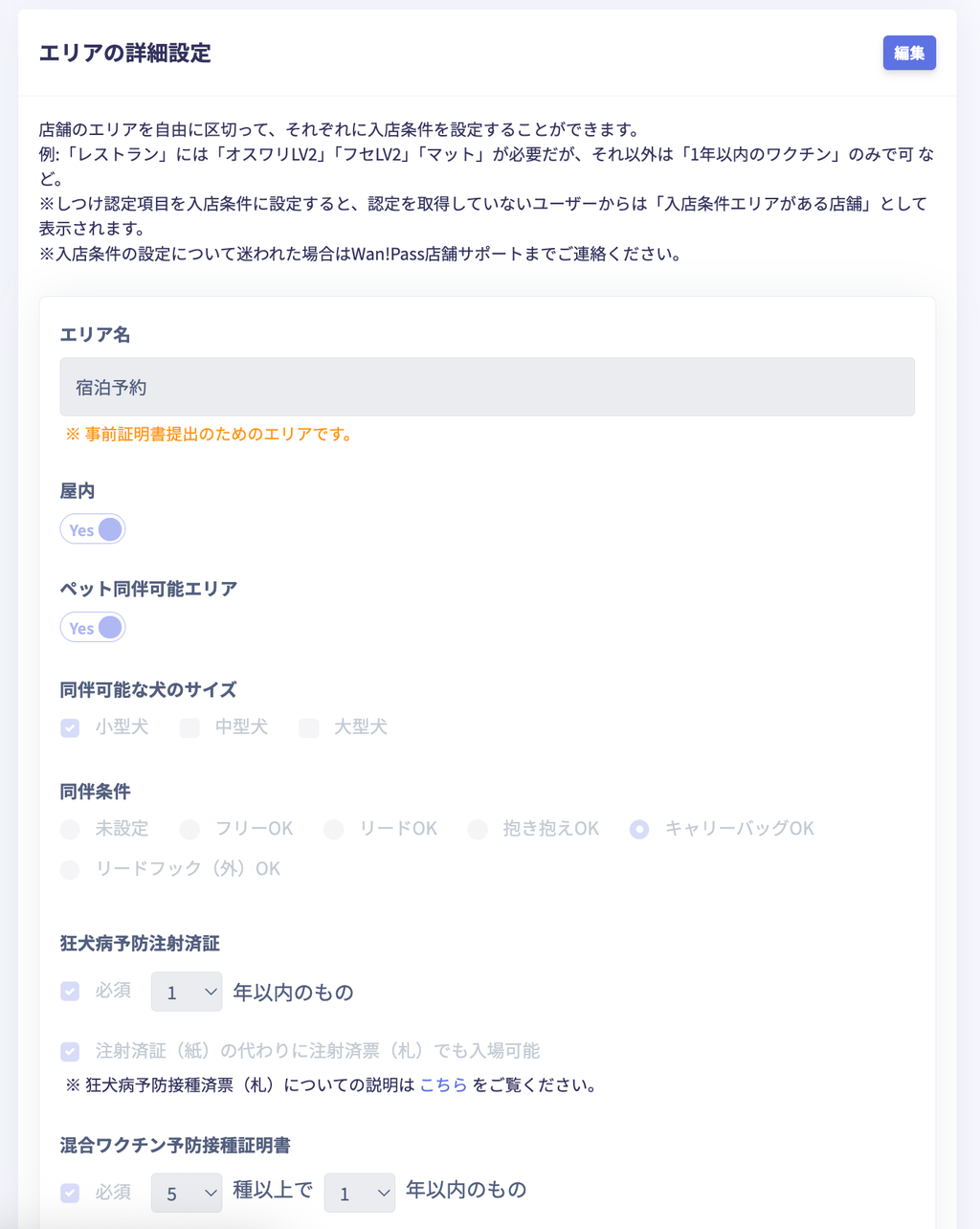This screenshot has width=980, height=1229.
Task: Choose the 抱き抱えOK radio option
Action: pyautogui.click(x=478, y=829)
